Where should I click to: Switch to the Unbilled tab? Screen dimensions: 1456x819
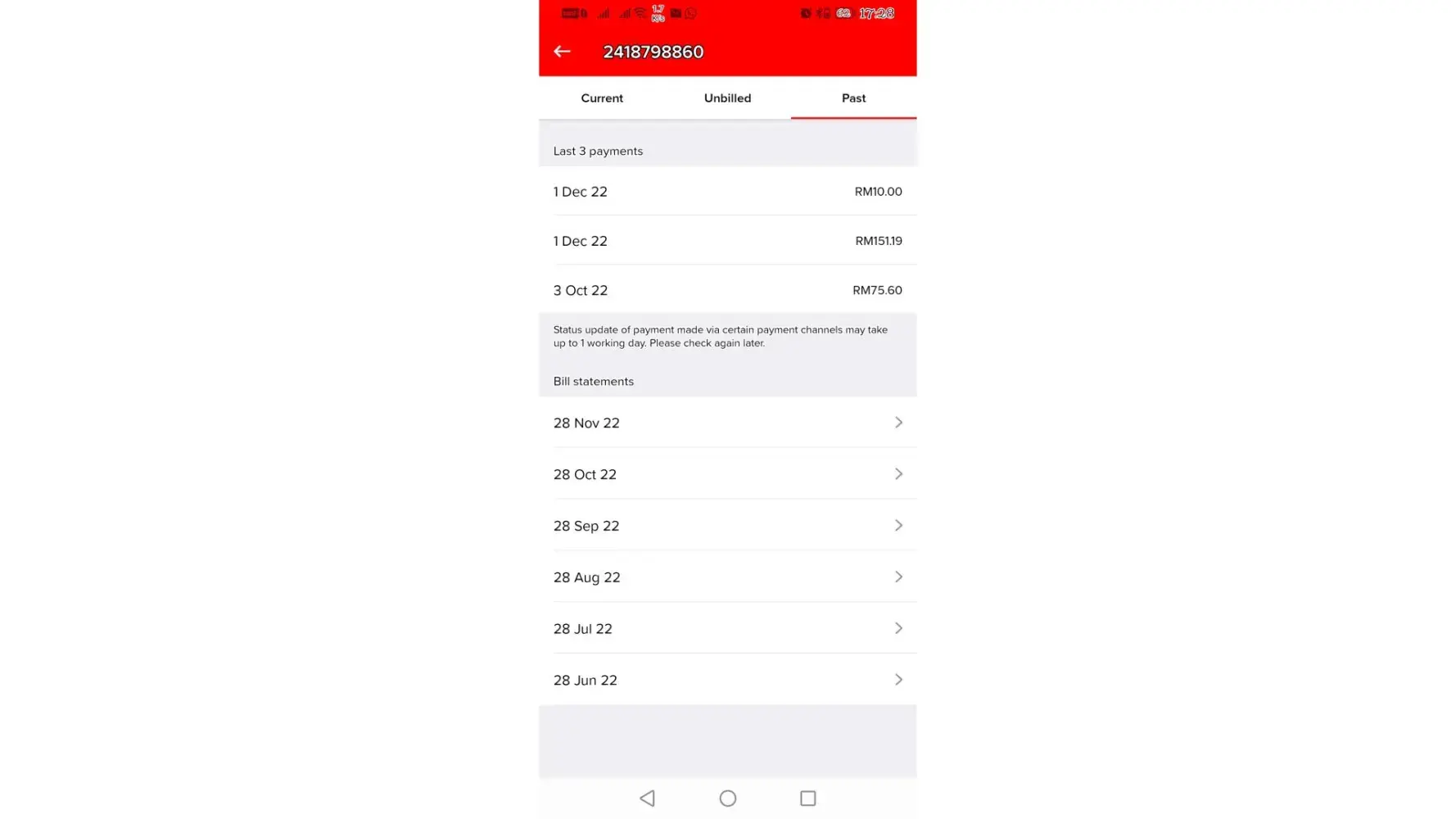(x=727, y=98)
